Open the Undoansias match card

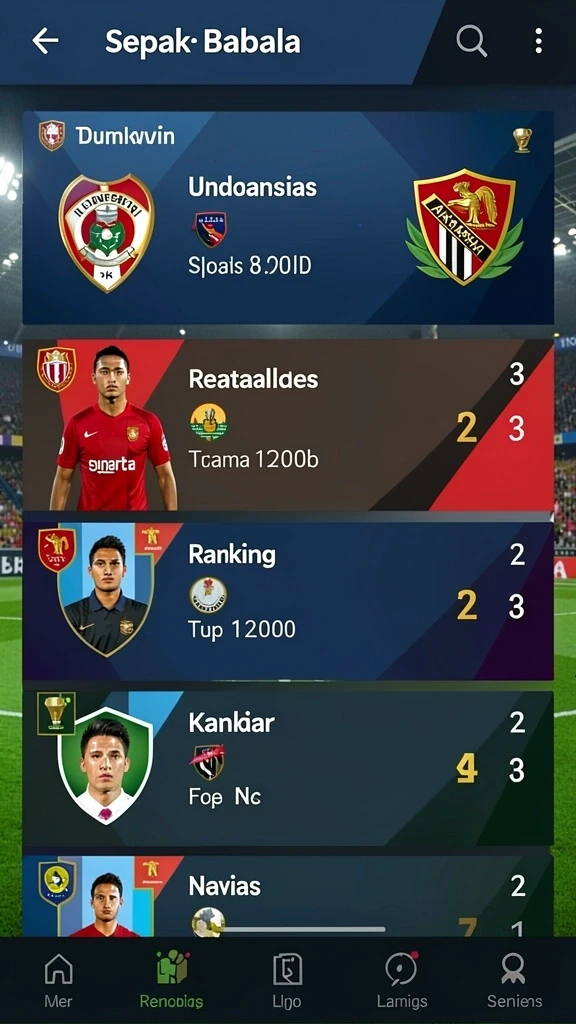coord(288,217)
